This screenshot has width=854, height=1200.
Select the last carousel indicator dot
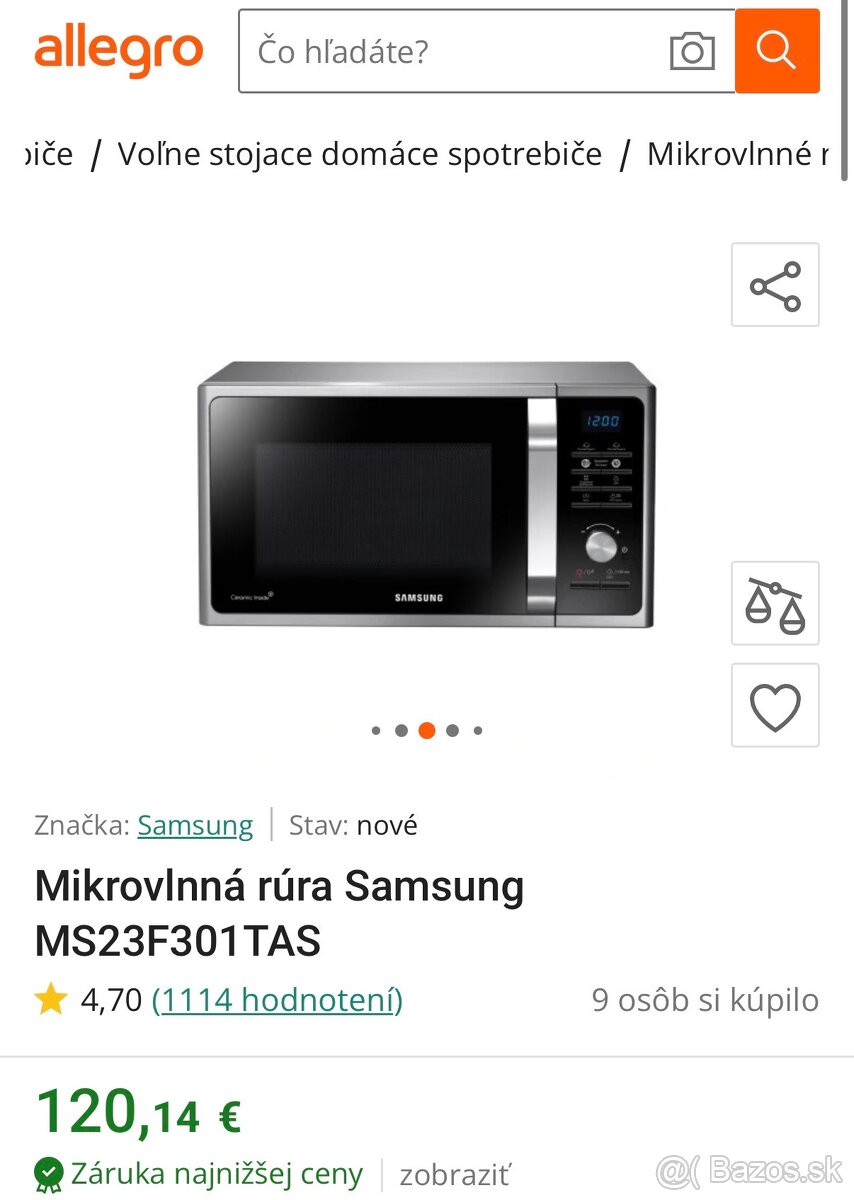[x=477, y=730]
